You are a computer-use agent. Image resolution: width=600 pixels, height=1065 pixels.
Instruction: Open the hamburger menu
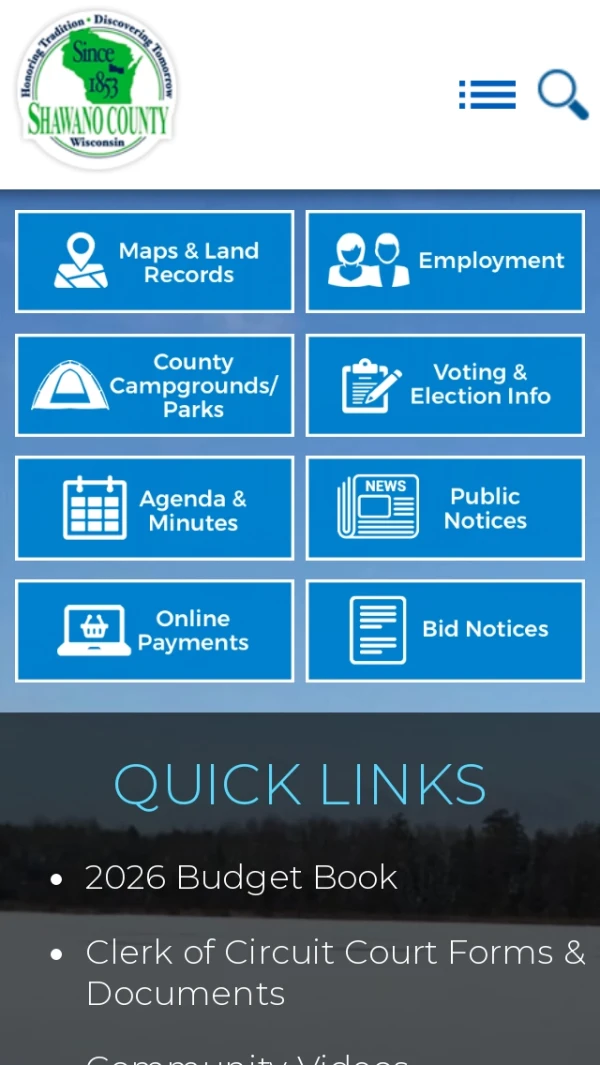[x=487, y=94]
